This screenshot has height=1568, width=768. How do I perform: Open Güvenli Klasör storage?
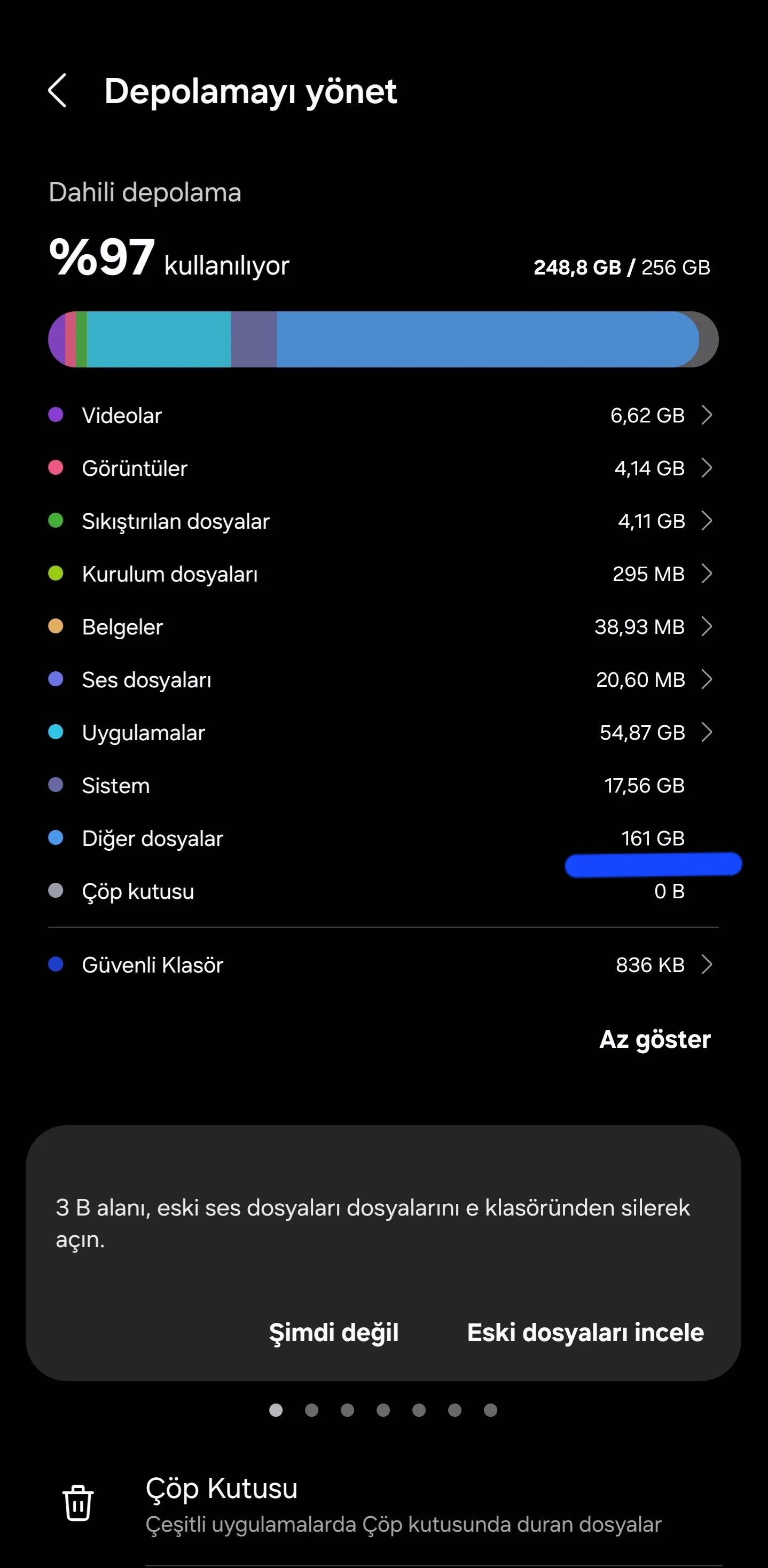pos(382,965)
